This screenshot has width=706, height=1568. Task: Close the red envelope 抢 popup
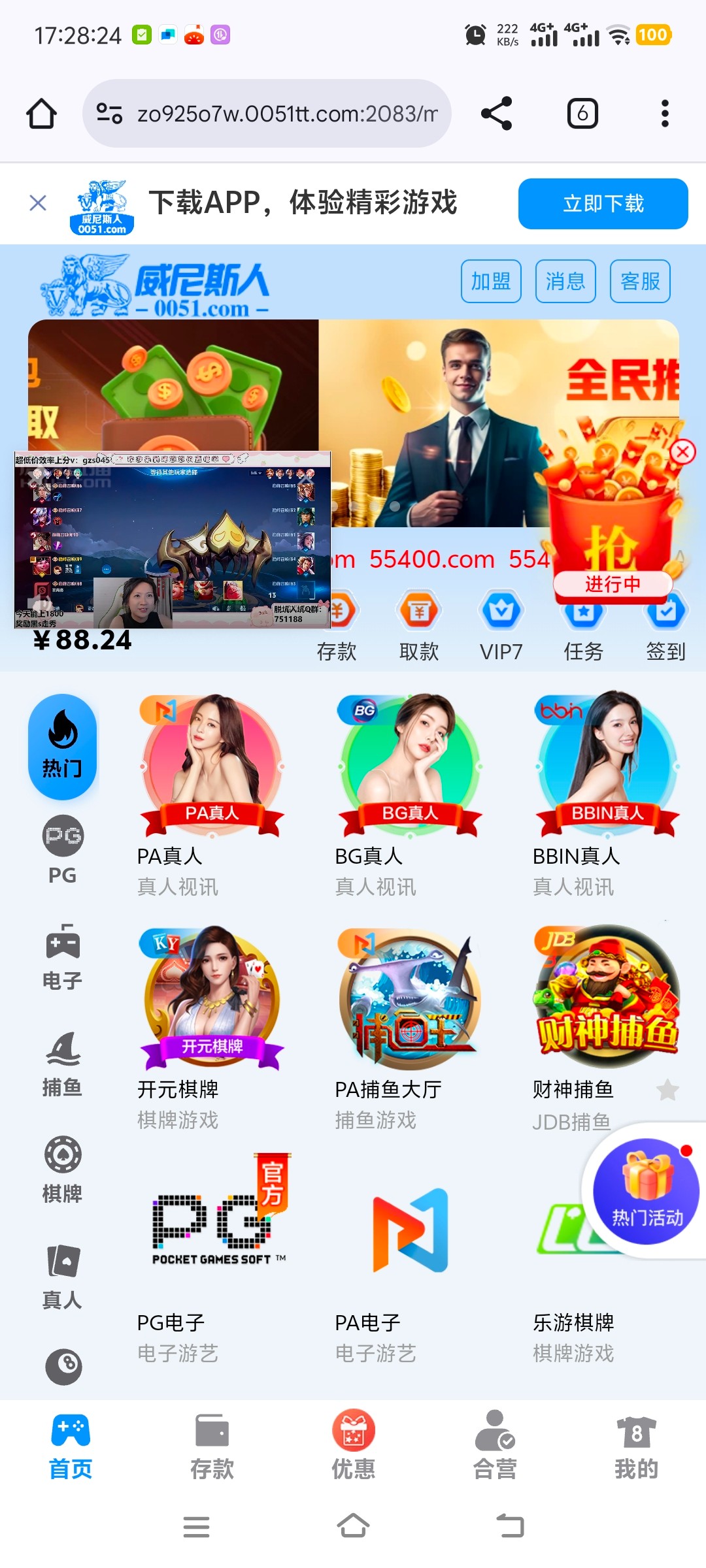tap(683, 451)
